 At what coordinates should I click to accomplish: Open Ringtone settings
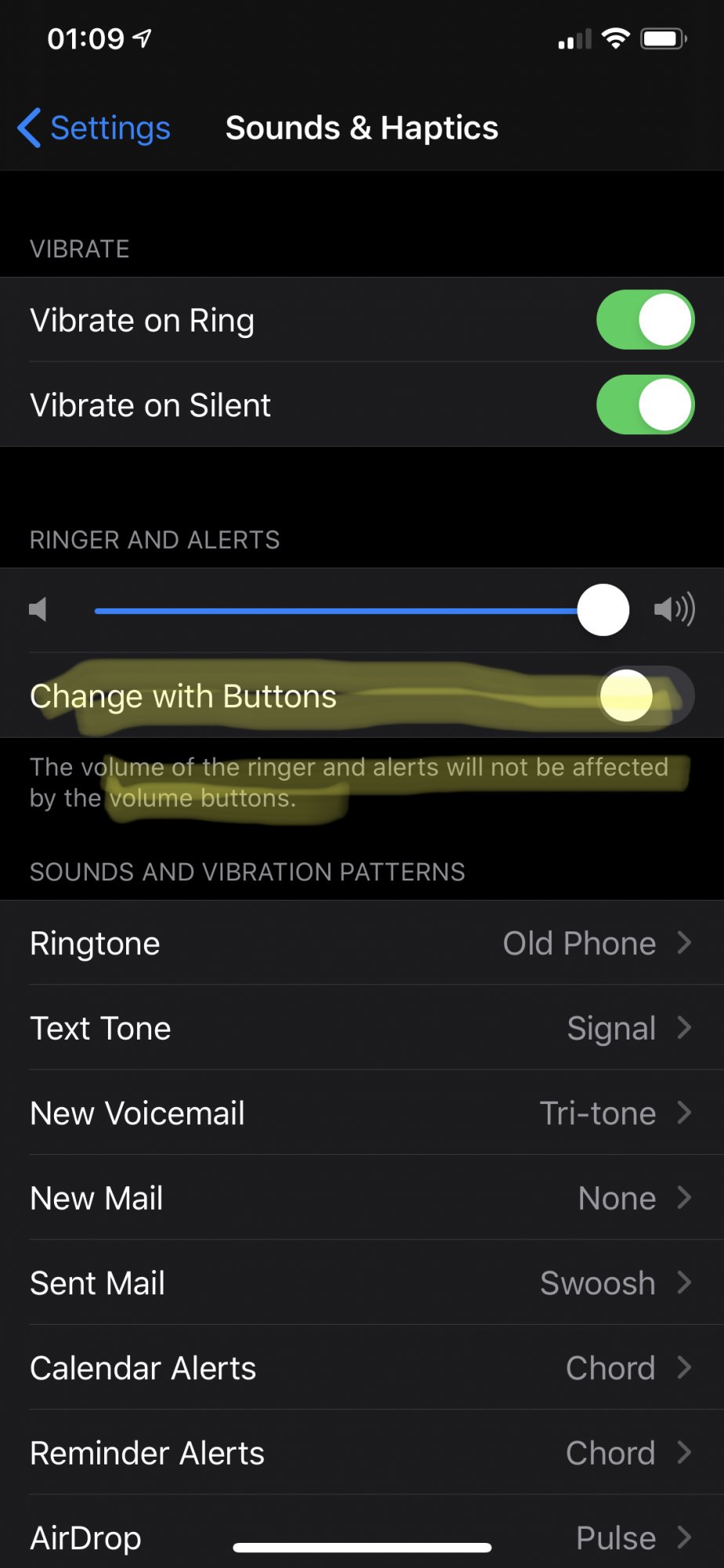(360, 943)
